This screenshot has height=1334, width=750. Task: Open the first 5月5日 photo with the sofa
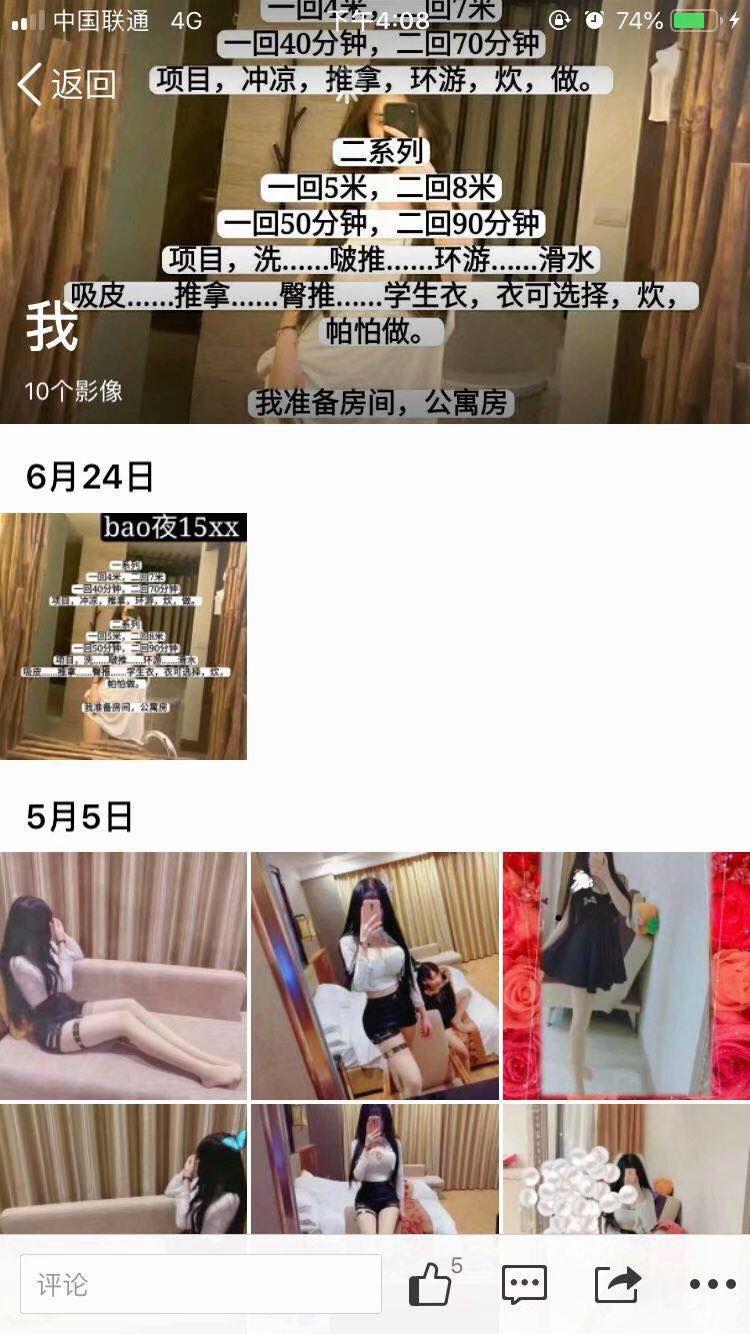(x=123, y=975)
